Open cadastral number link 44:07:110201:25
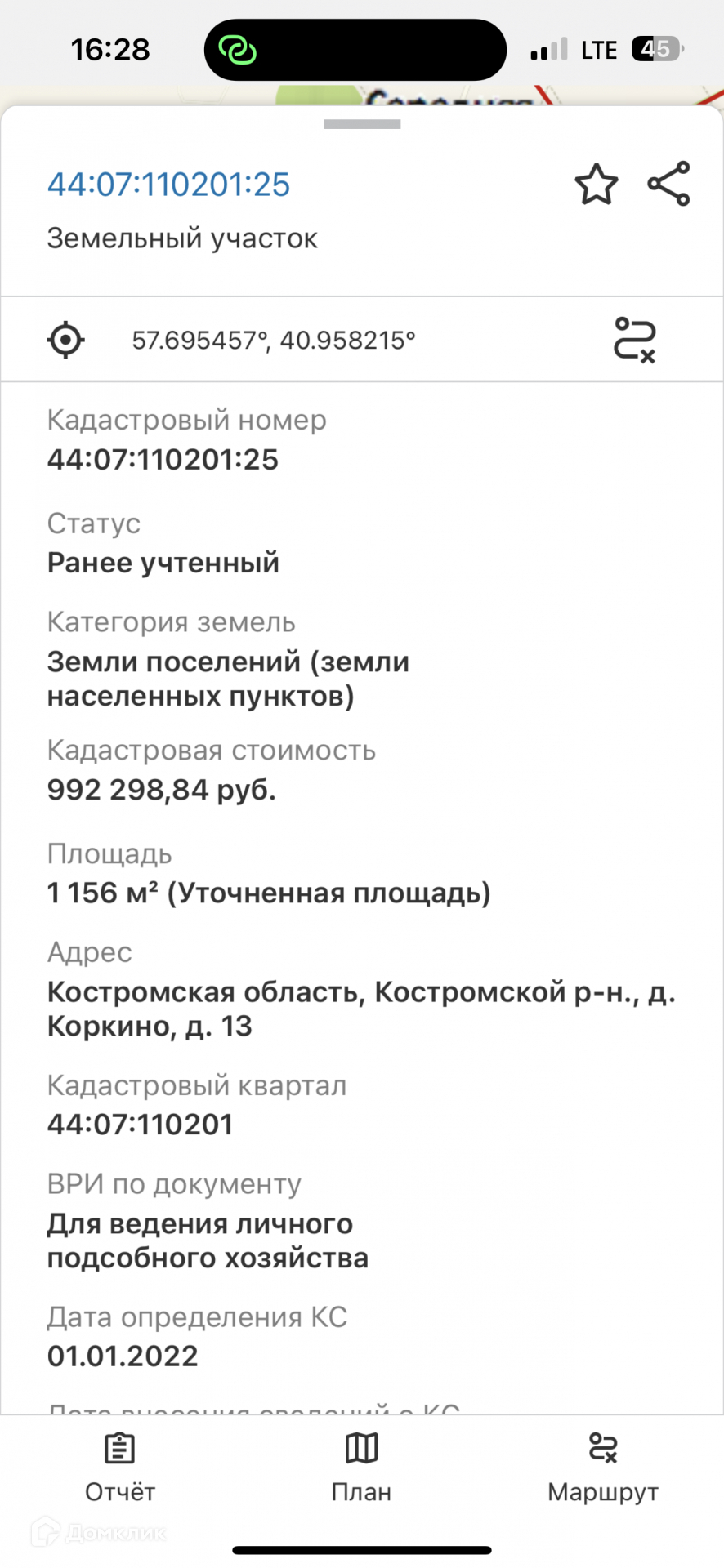 168,185
